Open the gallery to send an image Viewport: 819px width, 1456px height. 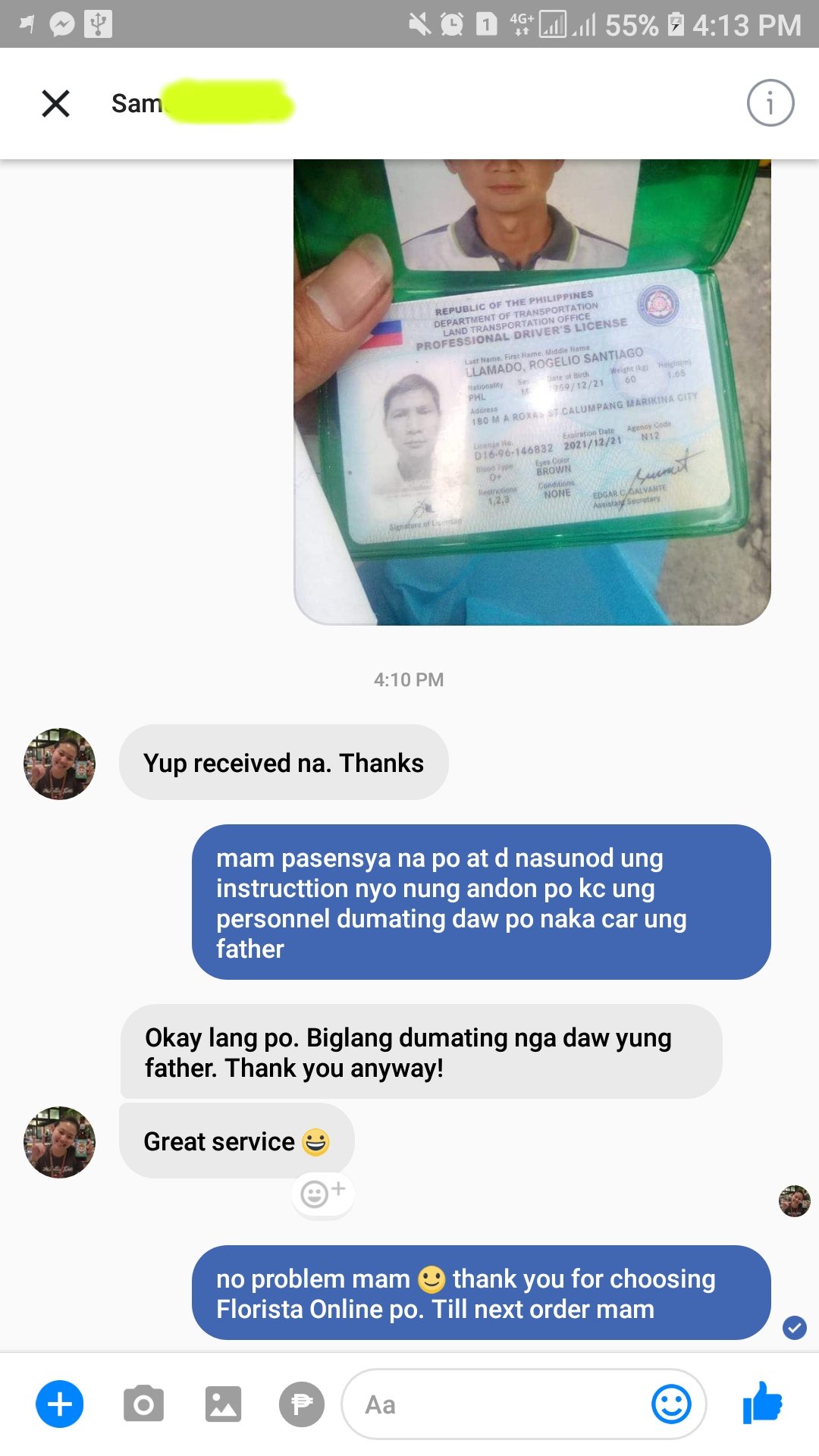coord(223,1404)
